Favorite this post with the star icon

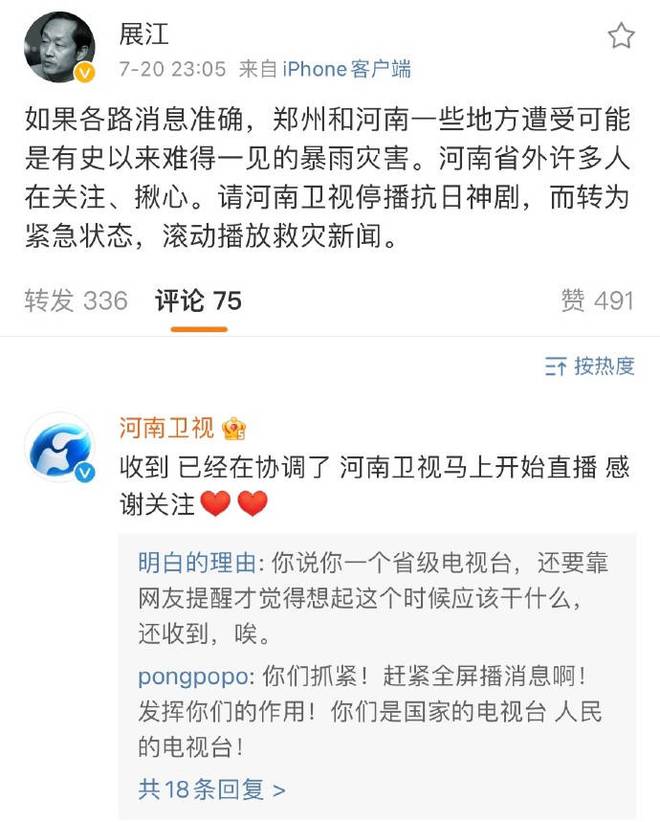[x=621, y=37]
